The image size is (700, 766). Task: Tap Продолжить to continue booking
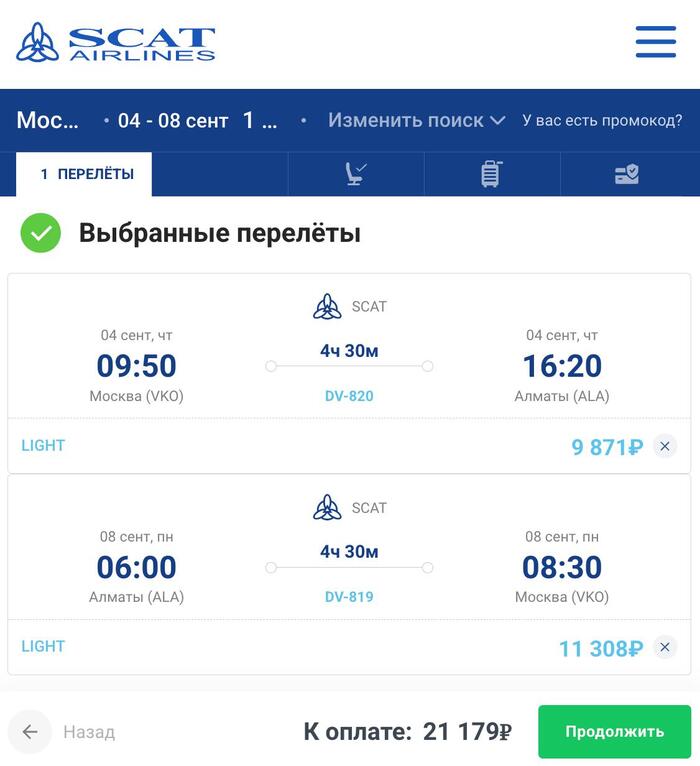(614, 732)
